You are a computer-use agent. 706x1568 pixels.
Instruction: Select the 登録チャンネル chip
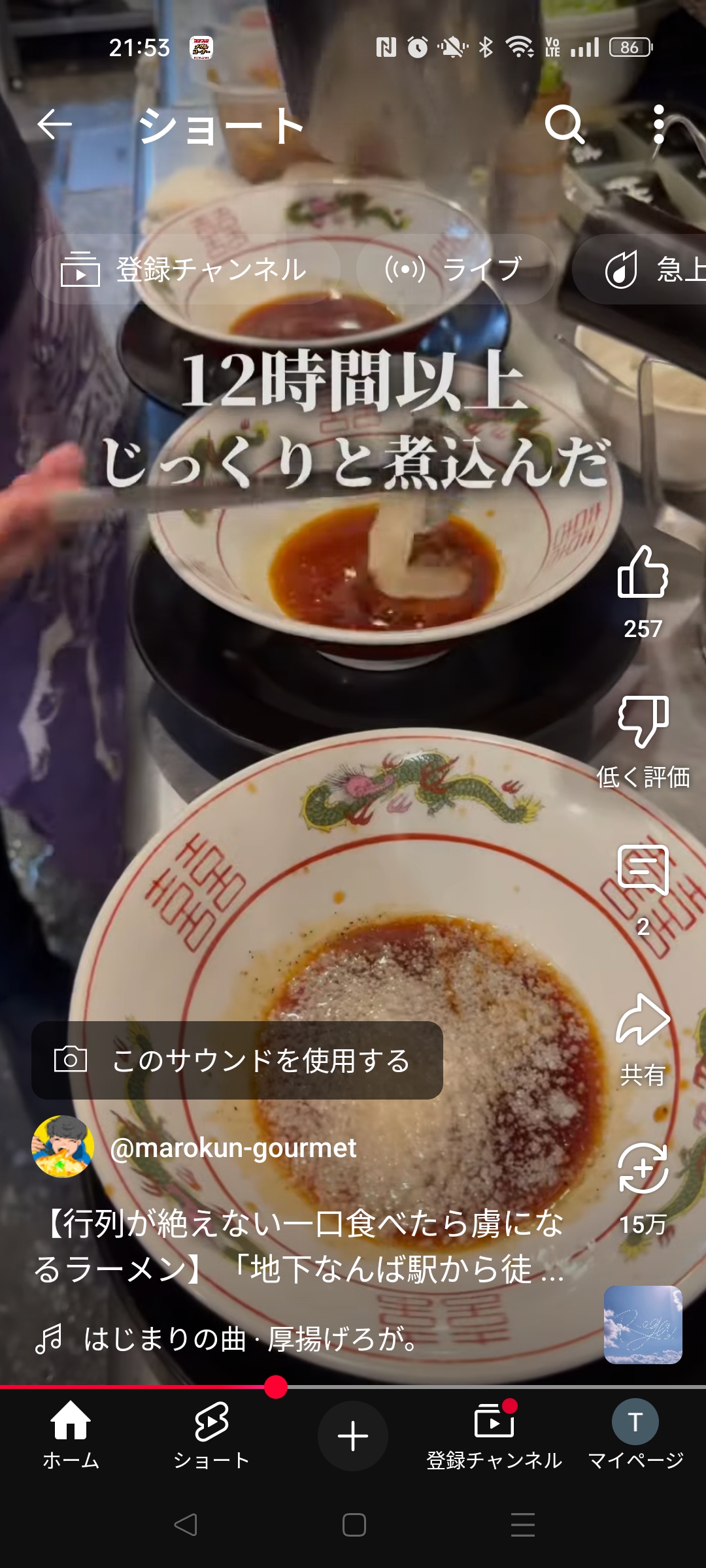186,269
